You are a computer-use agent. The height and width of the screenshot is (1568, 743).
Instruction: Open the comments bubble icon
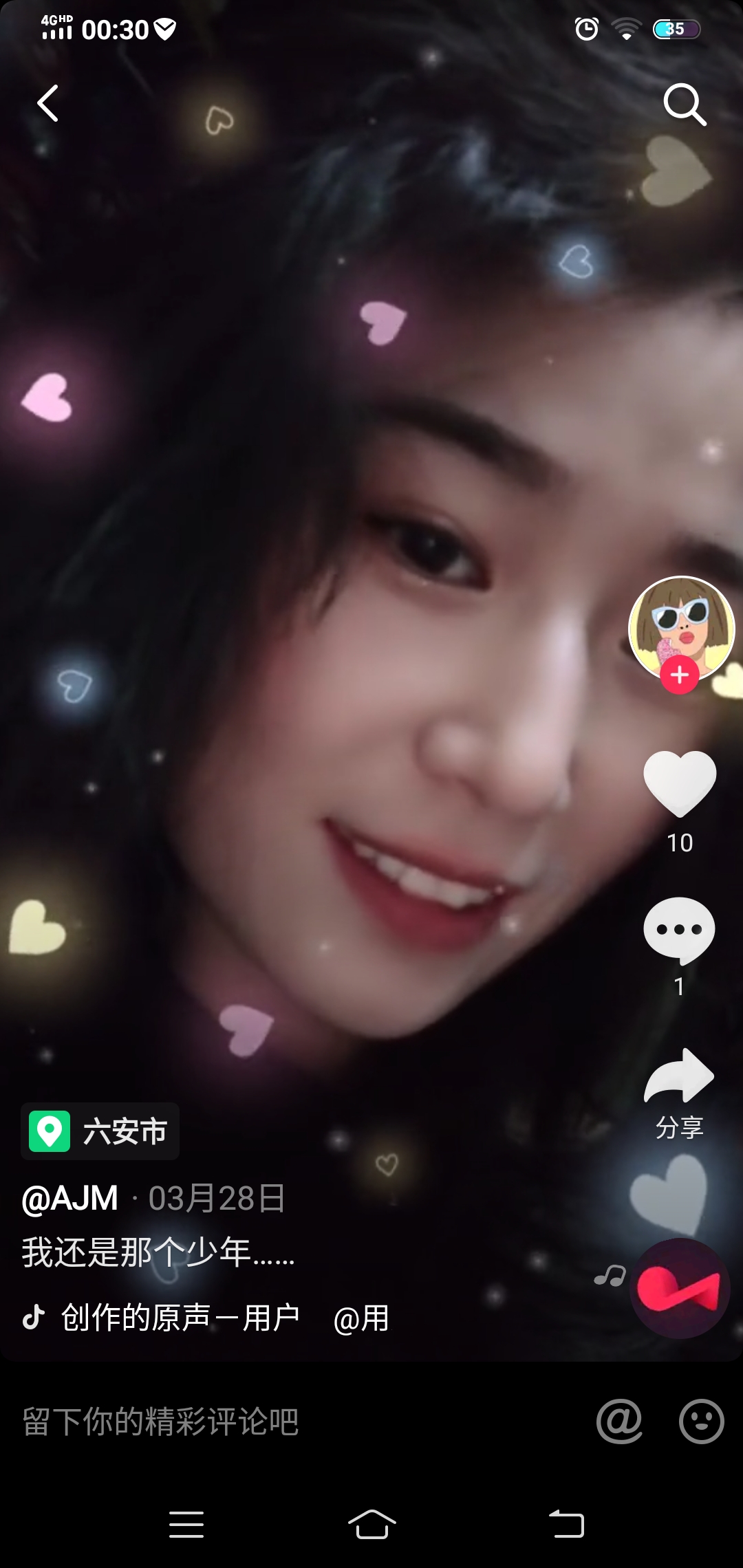679,930
